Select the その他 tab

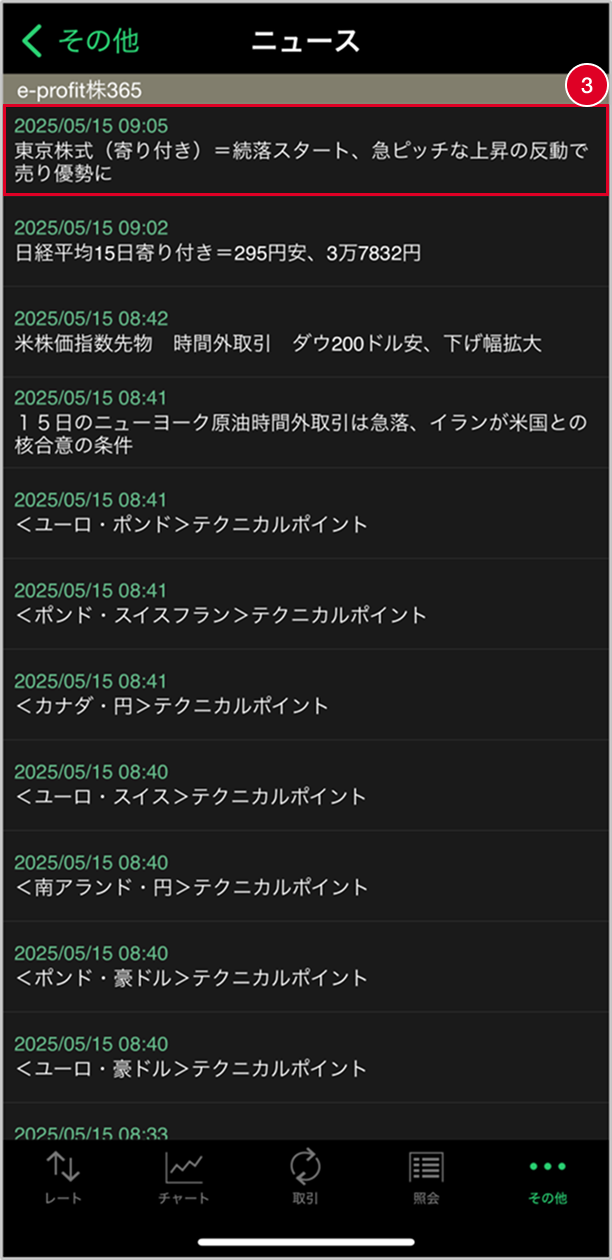coord(547,1177)
